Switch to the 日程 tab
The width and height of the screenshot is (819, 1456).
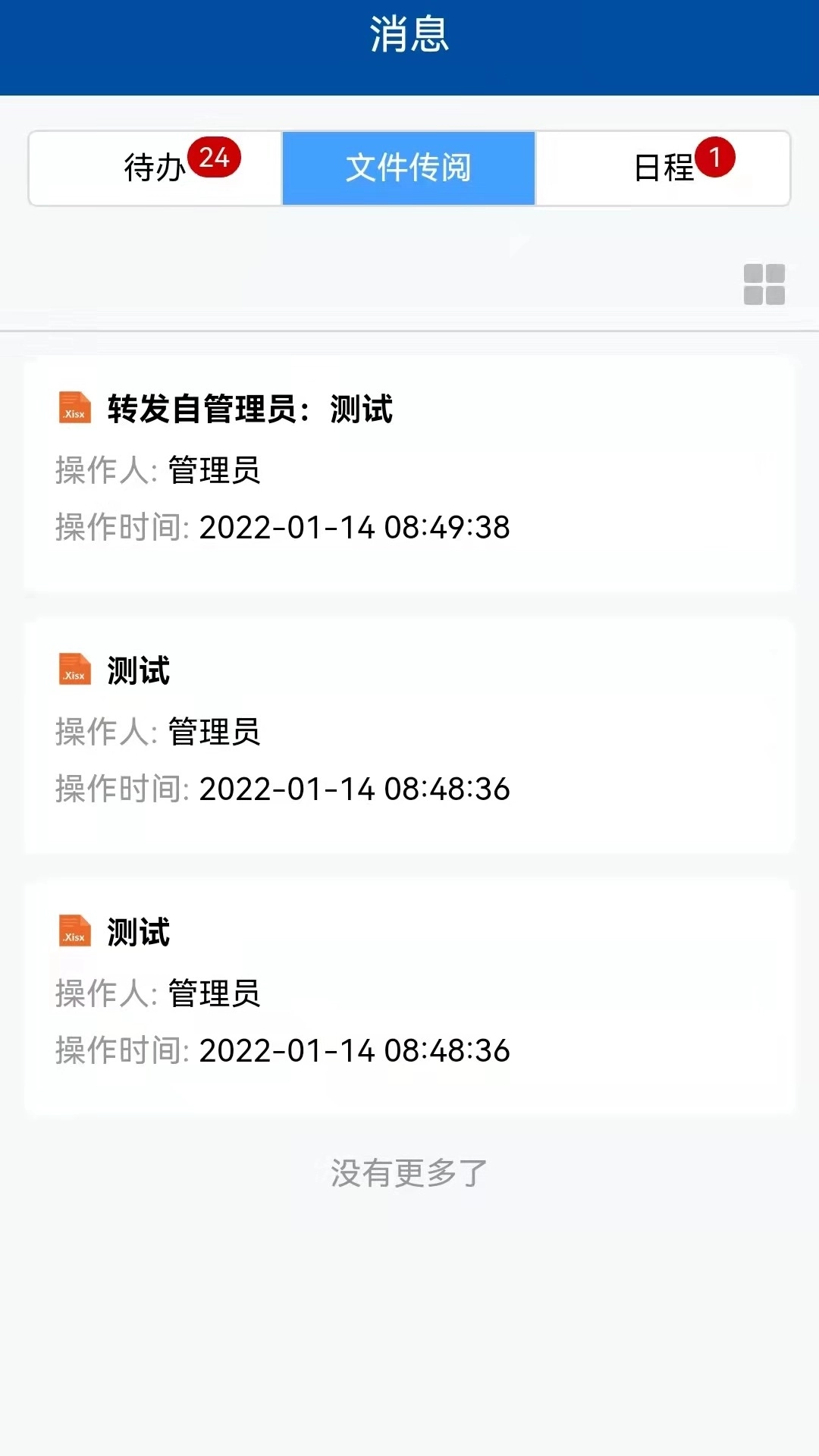[664, 168]
